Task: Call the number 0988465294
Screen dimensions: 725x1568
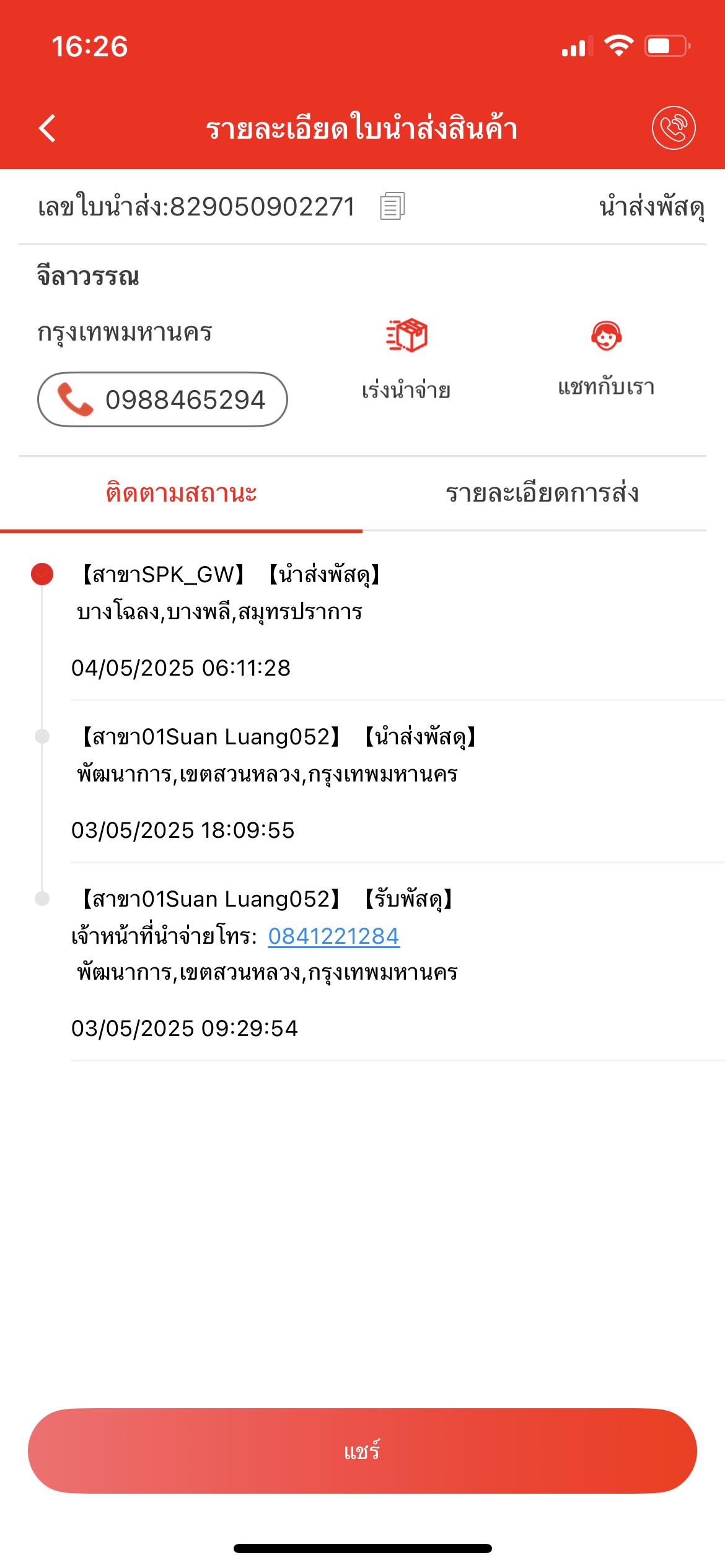Action: [162, 399]
